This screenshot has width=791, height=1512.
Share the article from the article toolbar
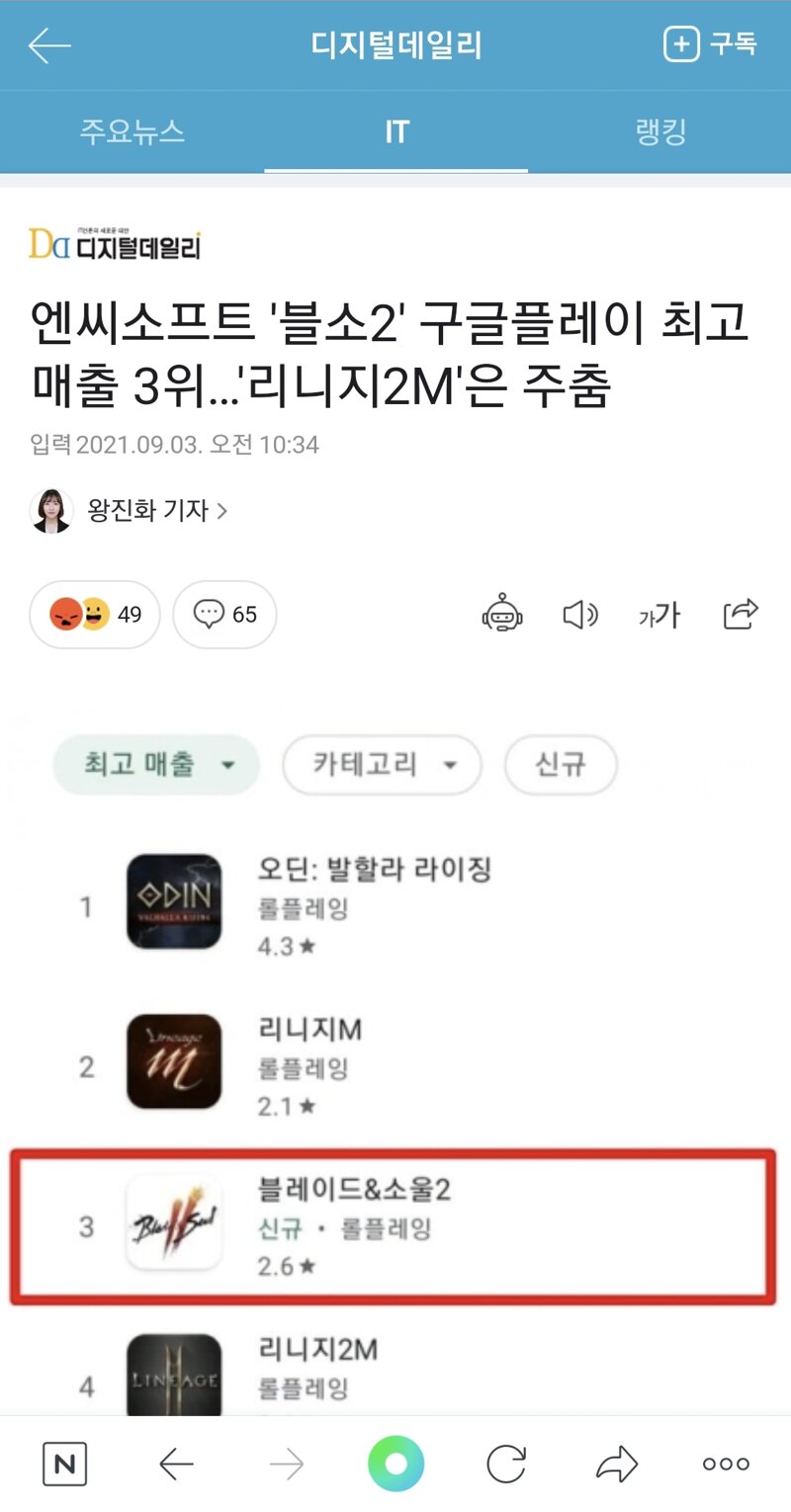(x=741, y=615)
